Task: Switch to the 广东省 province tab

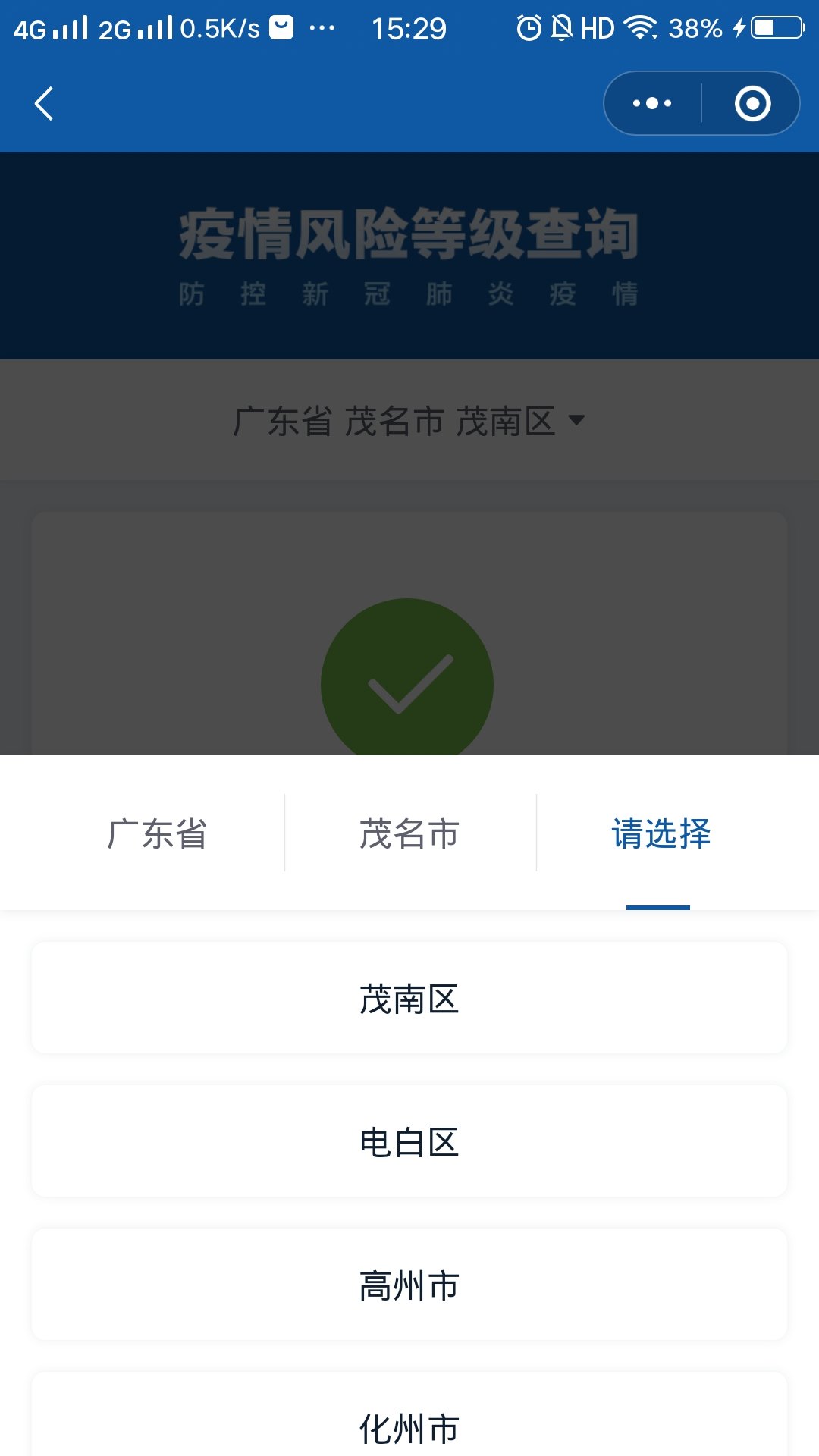Action: [157, 833]
